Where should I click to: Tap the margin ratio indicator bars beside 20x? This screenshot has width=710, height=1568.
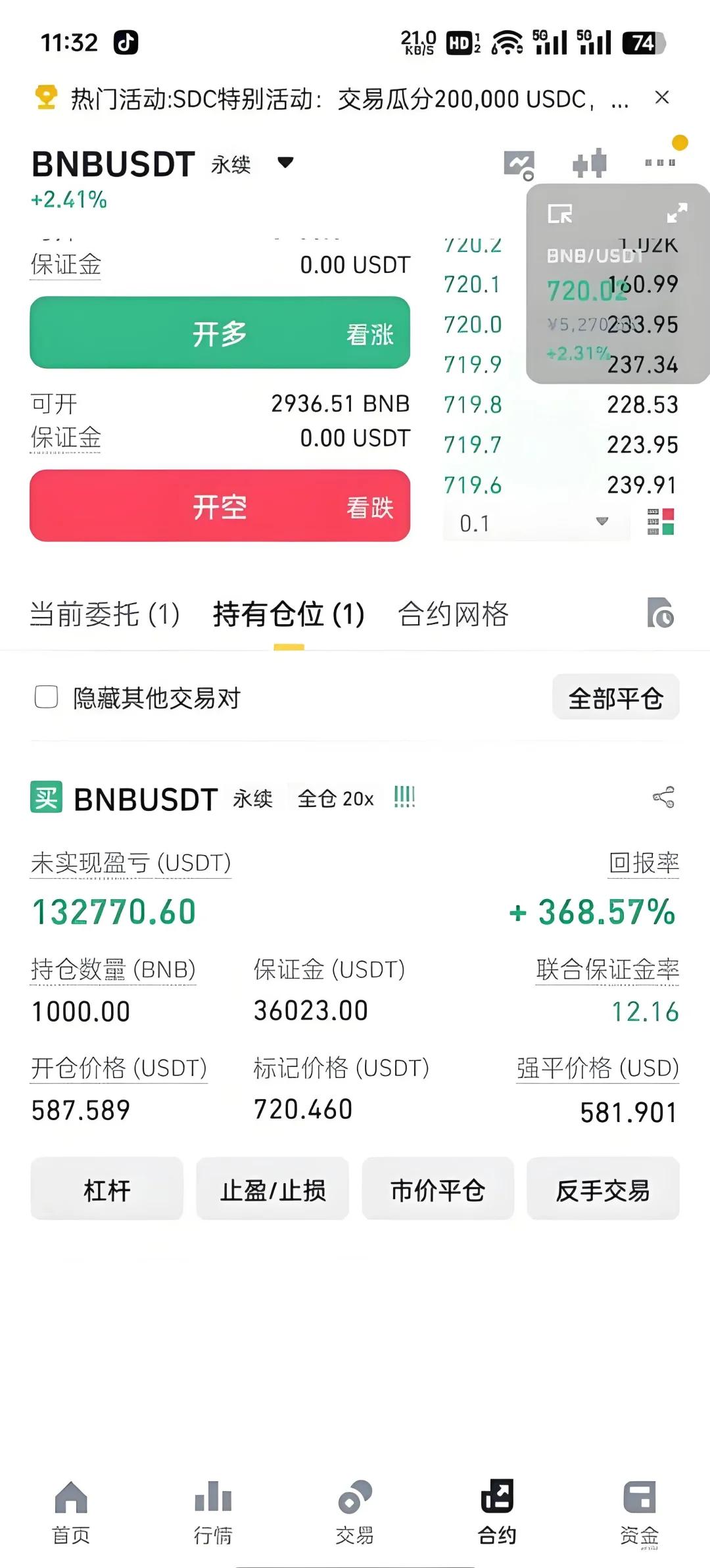pos(404,796)
